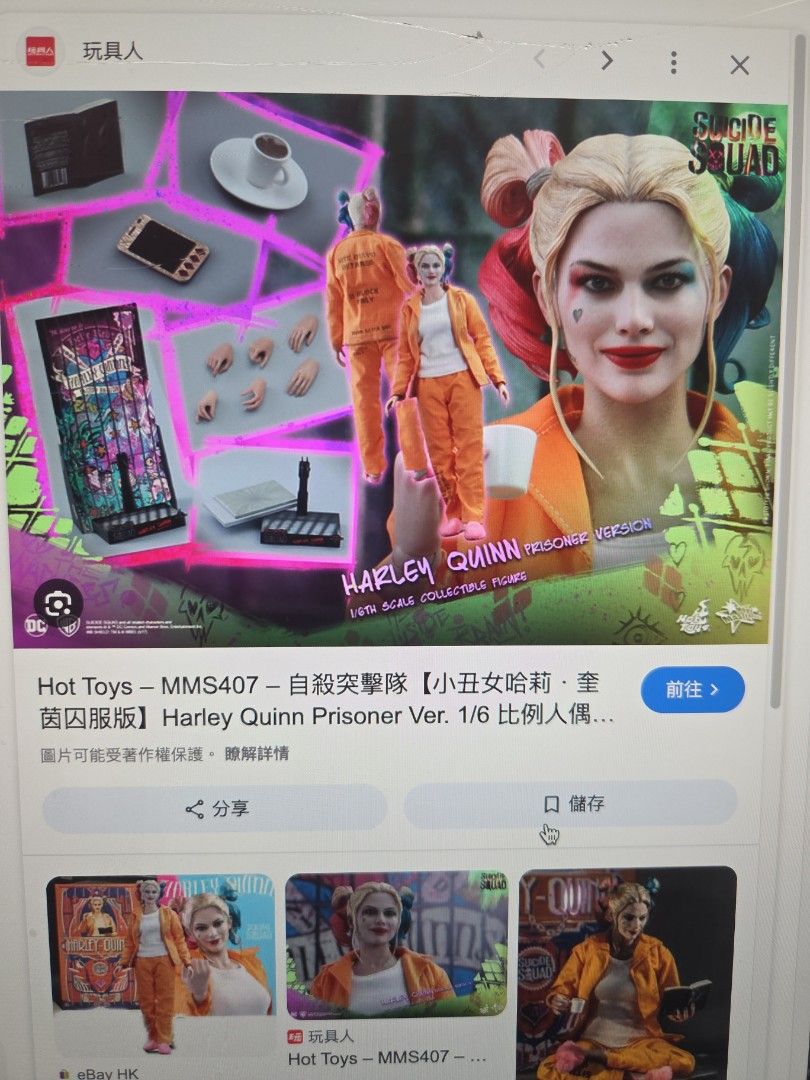810x1080 pixels.
Task: Open the 瞭解詳情 copyright link
Action: [257, 754]
